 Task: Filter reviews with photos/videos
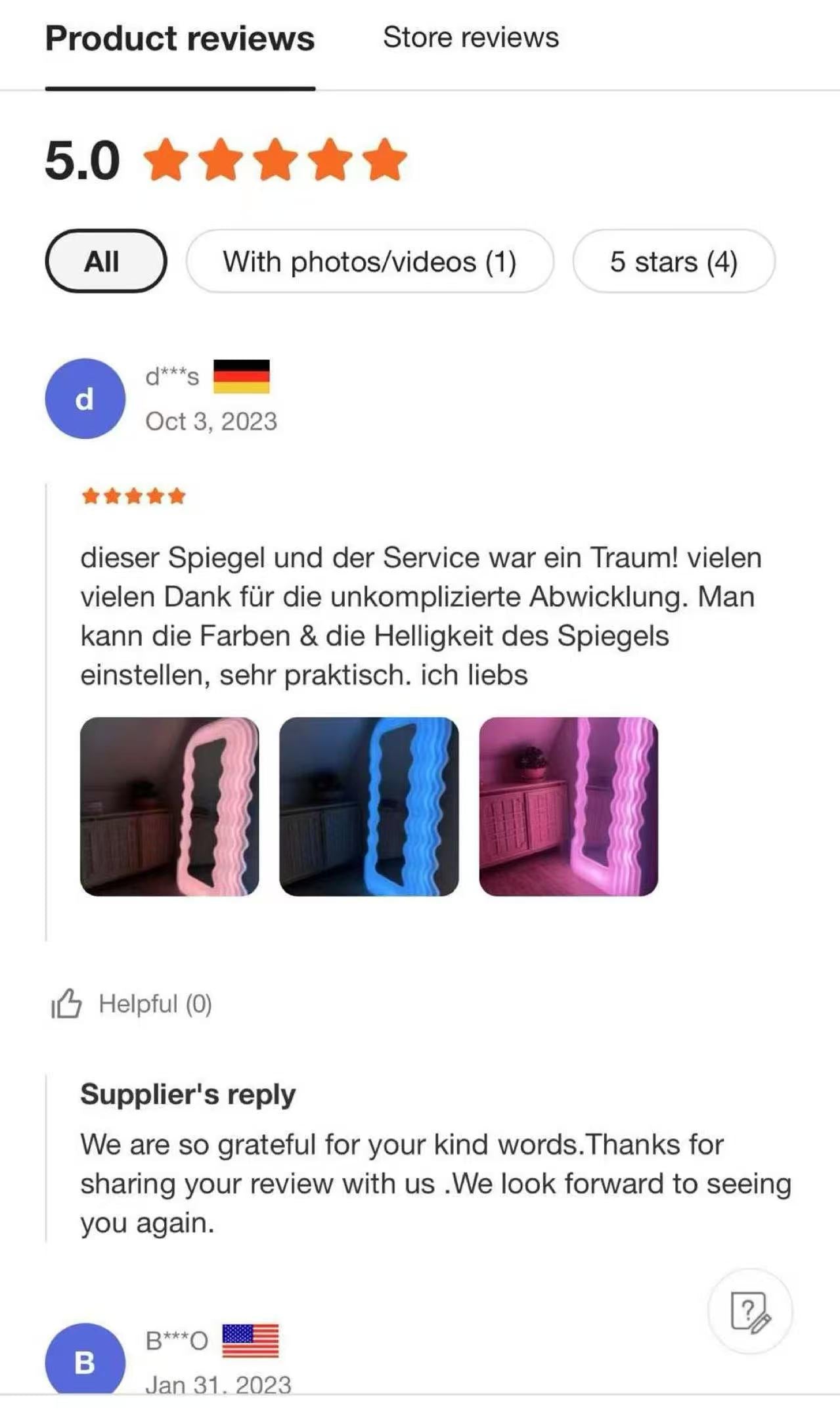click(x=369, y=261)
